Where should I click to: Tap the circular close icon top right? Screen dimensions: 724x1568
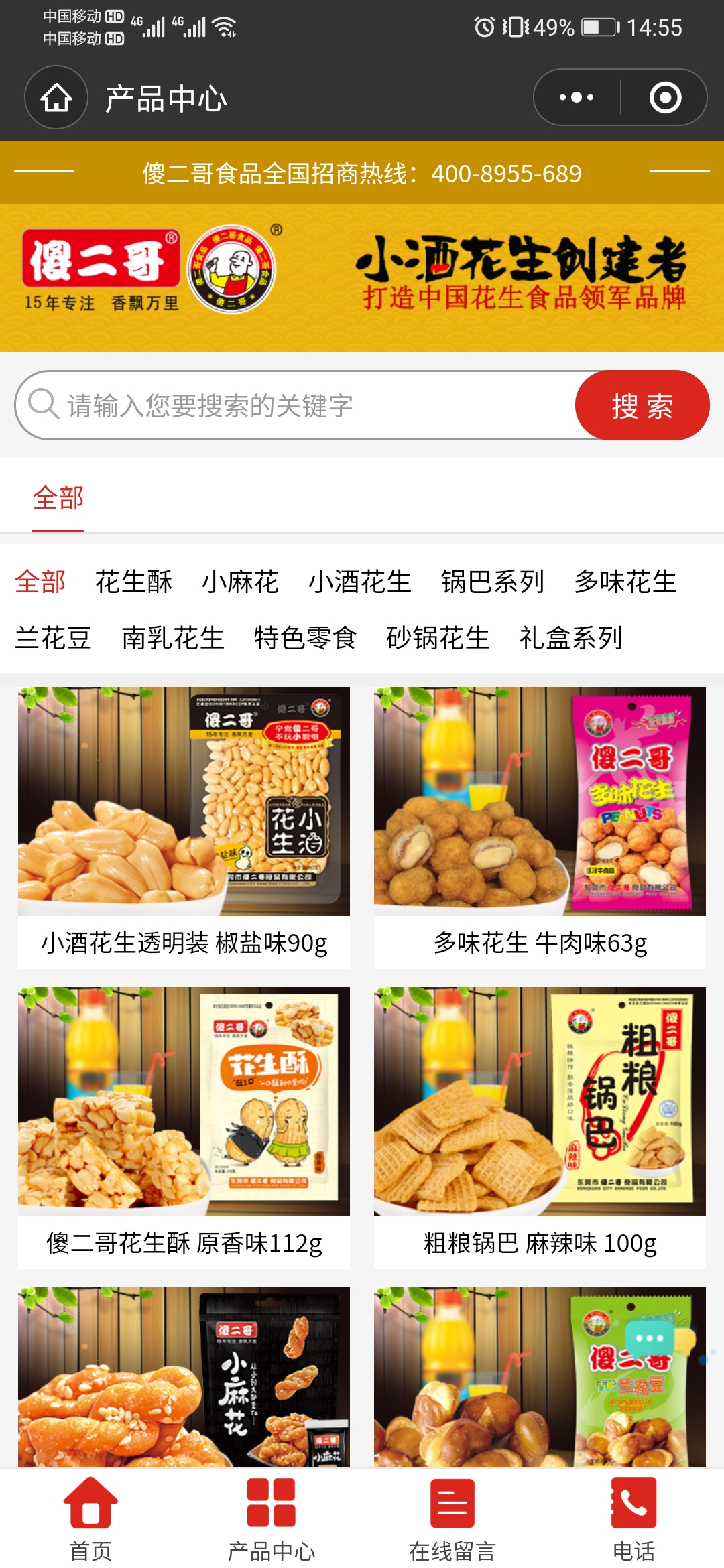(666, 99)
